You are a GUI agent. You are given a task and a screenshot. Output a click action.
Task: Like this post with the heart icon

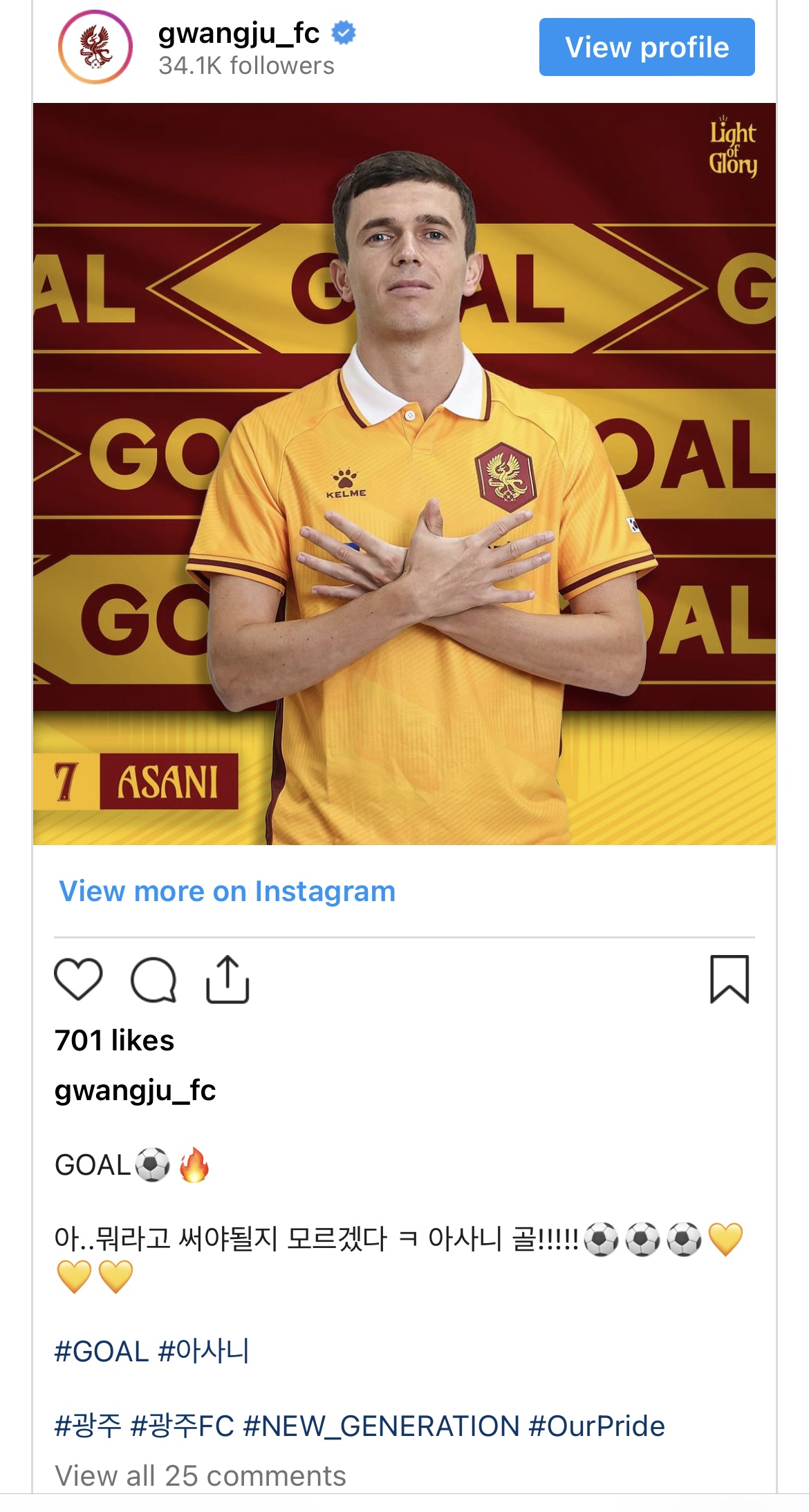[x=78, y=979]
